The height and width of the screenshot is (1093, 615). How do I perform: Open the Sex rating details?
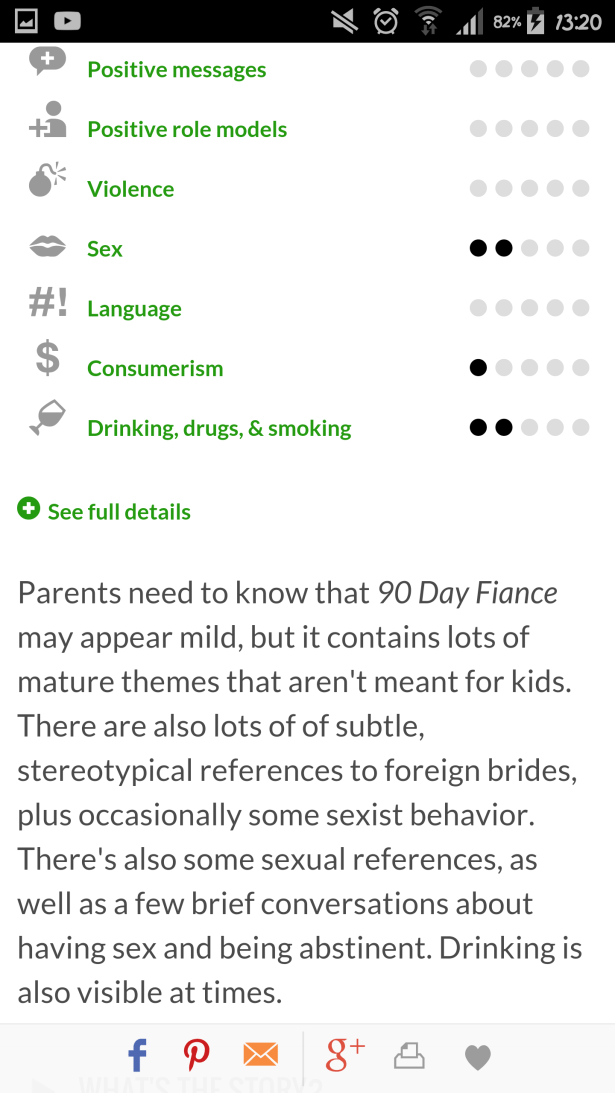click(x=105, y=249)
